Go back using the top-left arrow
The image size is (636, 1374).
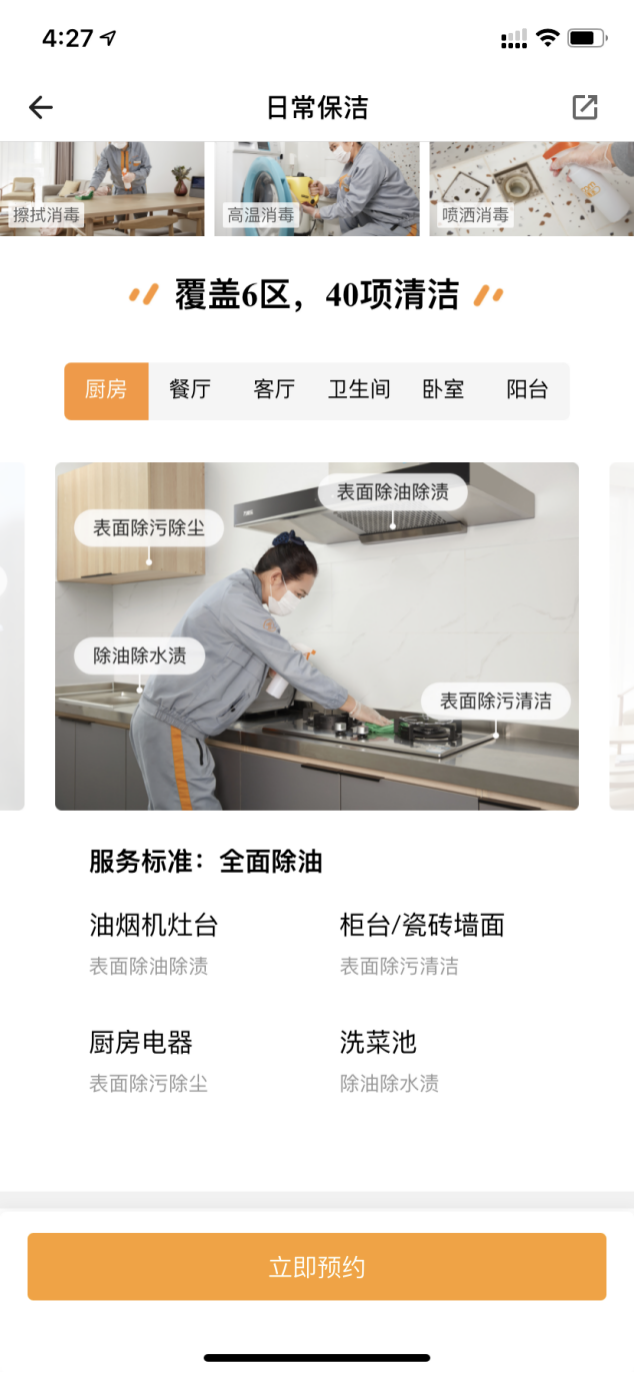point(41,108)
